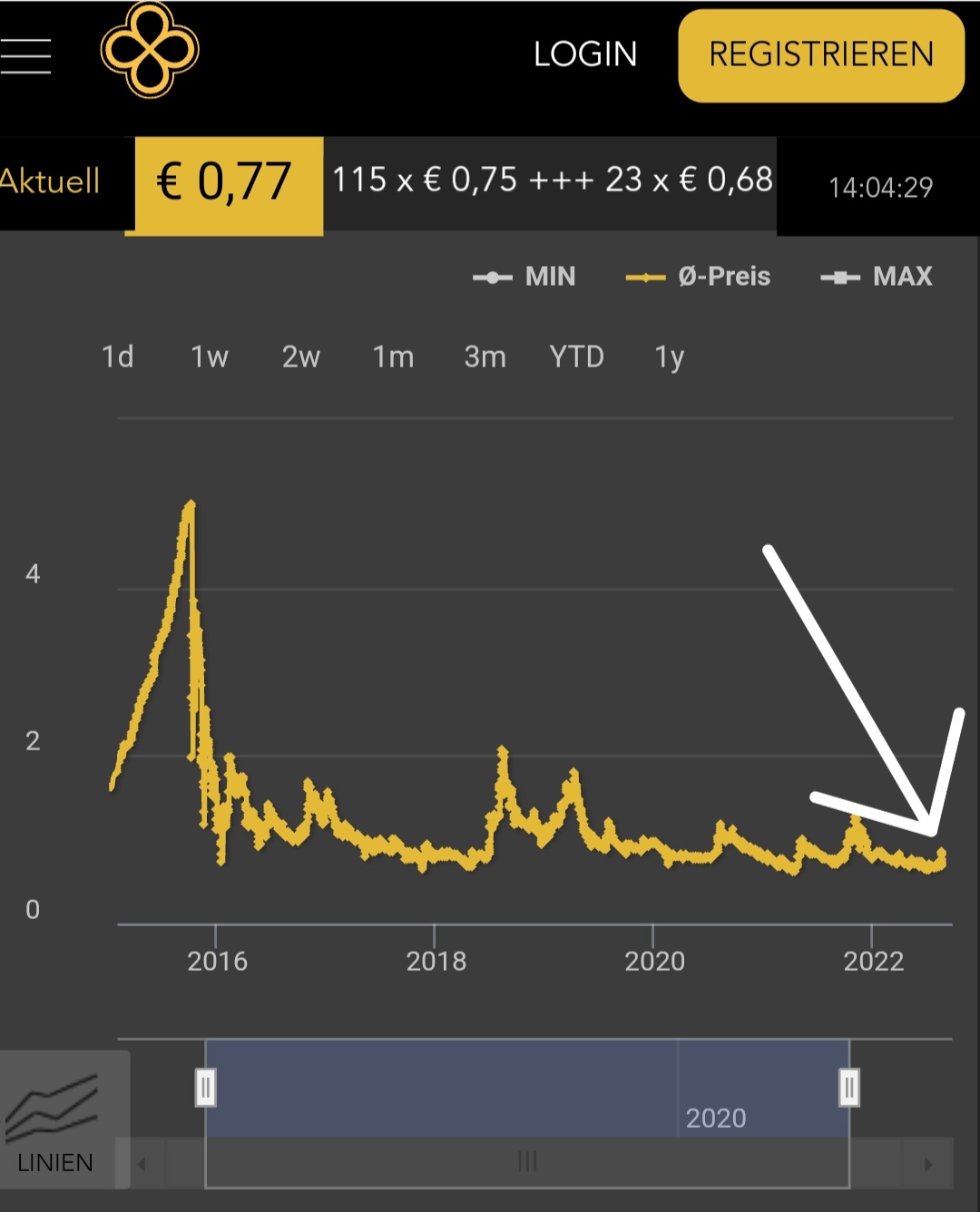Open the hamburger menu

pyautogui.click(x=25, y=55)
